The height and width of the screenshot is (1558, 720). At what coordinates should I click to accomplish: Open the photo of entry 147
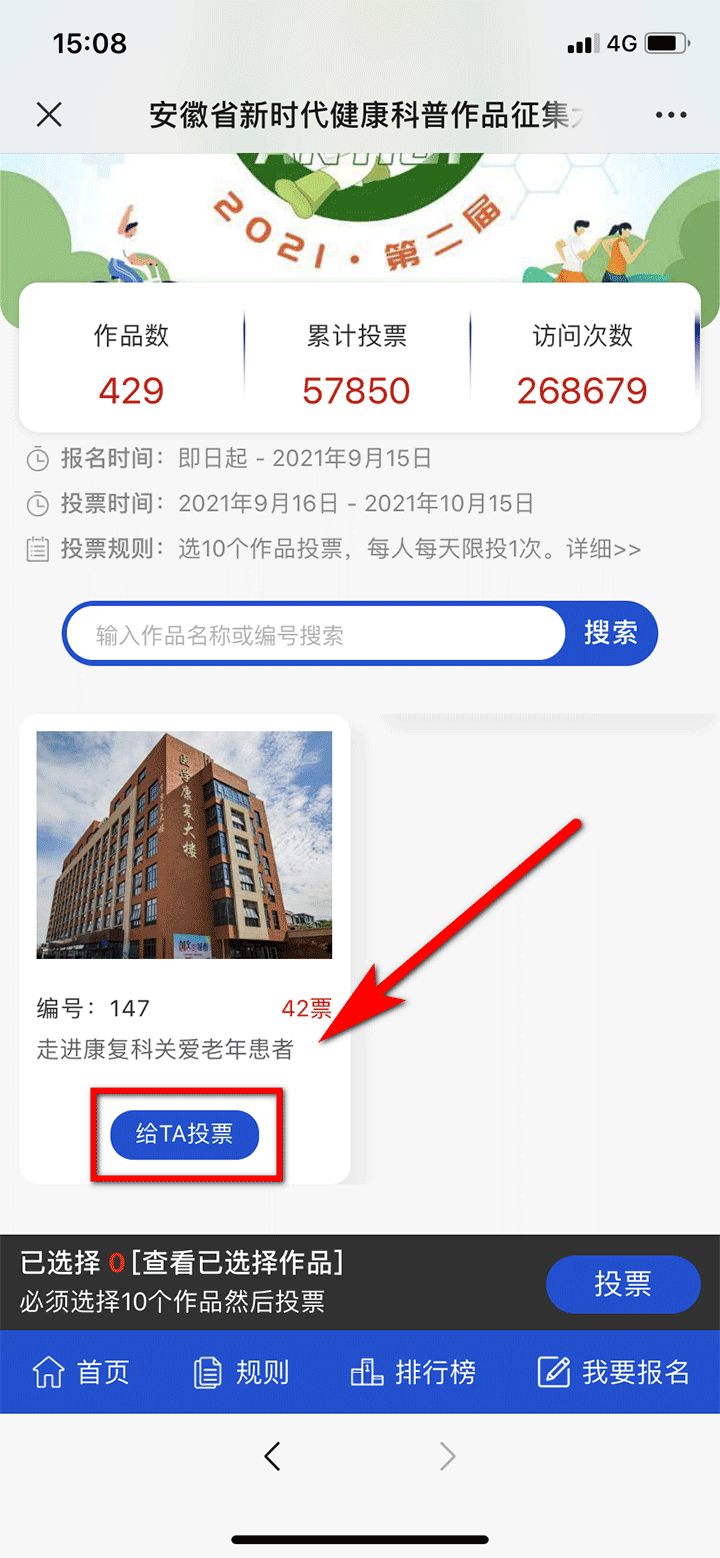coord(184,845)
